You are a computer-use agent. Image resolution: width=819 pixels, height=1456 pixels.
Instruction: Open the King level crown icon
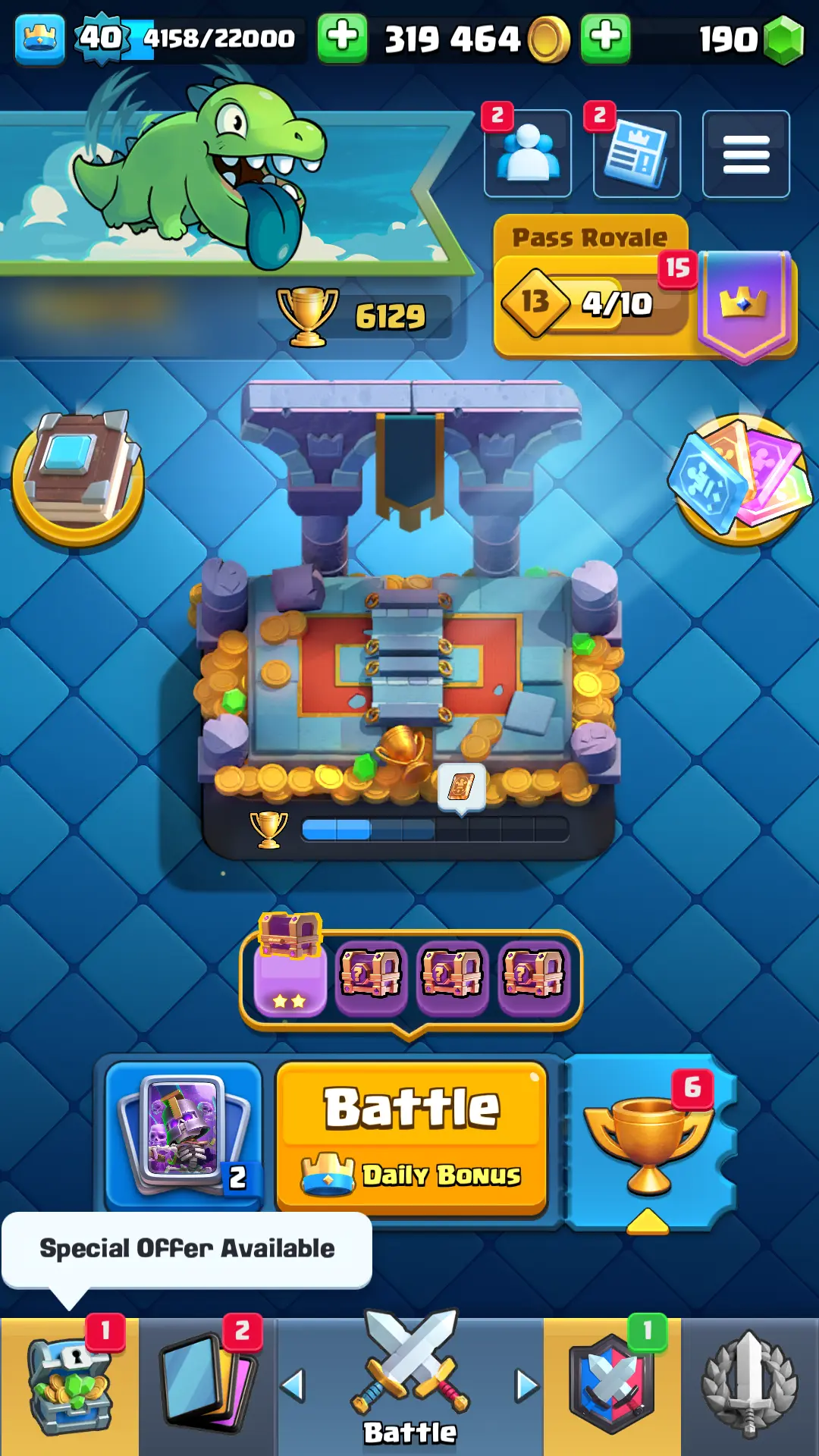point(39,38)
